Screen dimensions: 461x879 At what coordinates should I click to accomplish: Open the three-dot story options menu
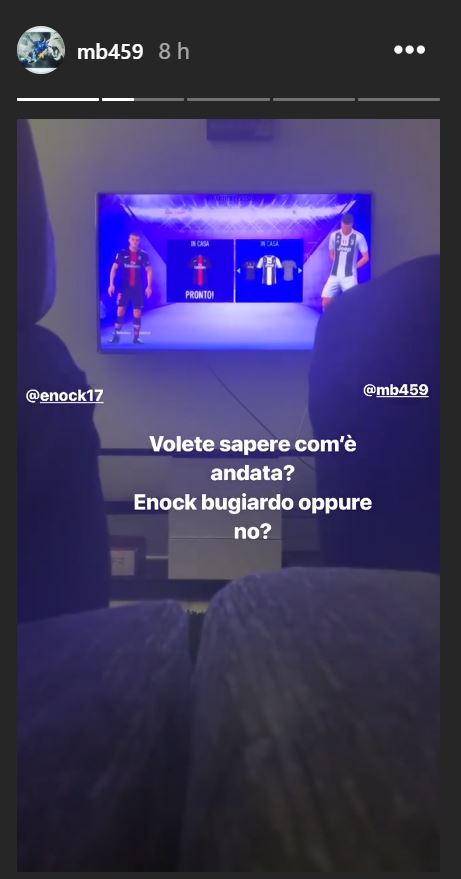409,50
